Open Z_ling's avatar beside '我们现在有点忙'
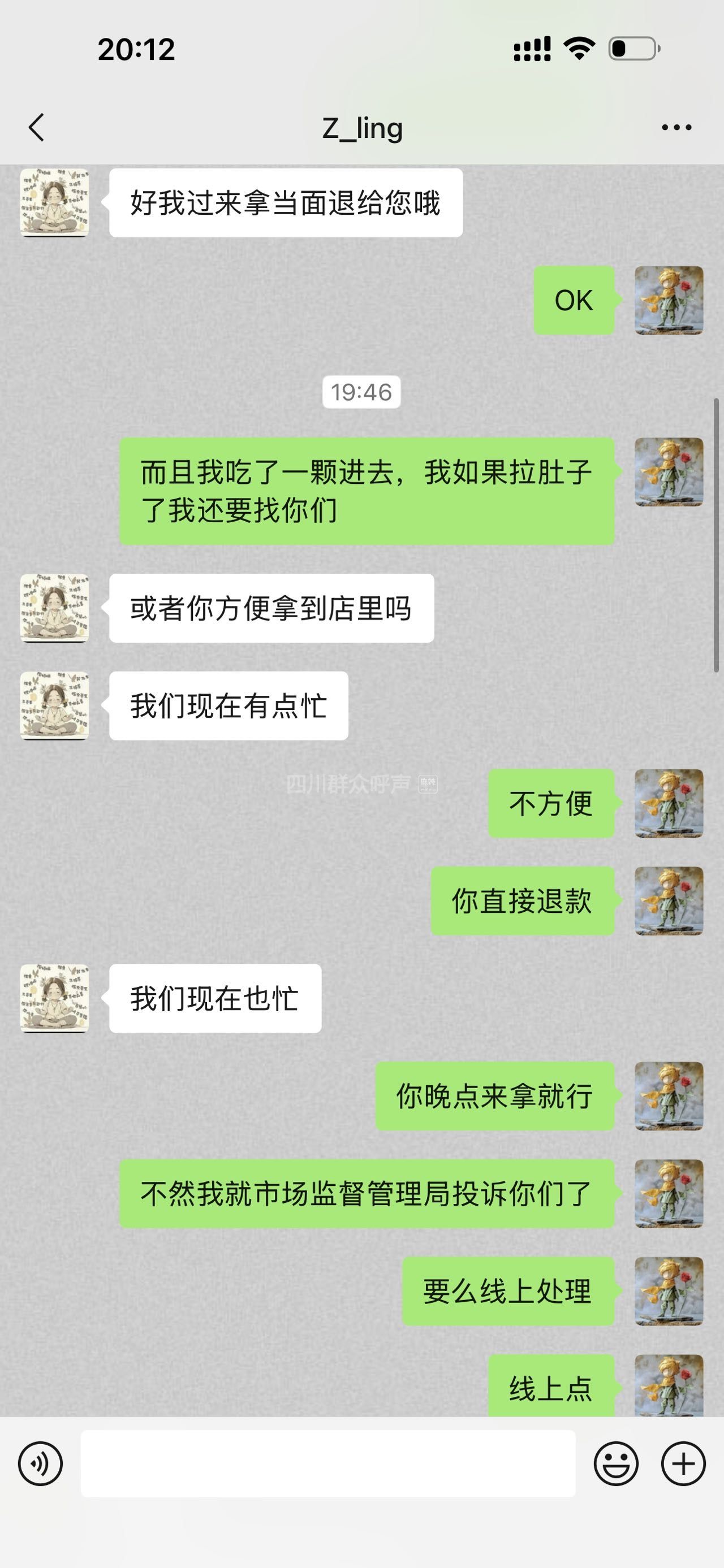 pyautogui.click(x=55, y=706)
